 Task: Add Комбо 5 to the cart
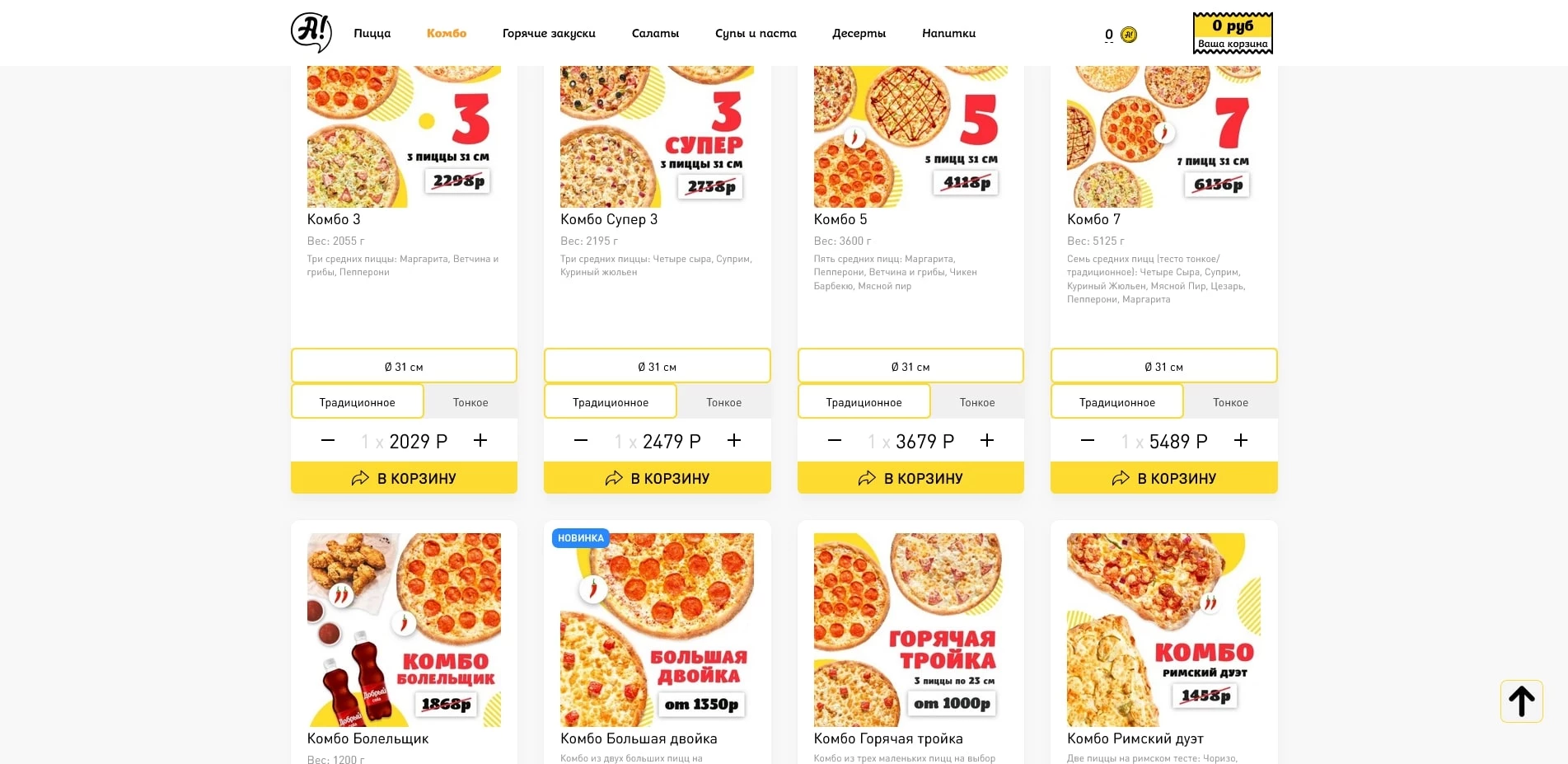910,478
